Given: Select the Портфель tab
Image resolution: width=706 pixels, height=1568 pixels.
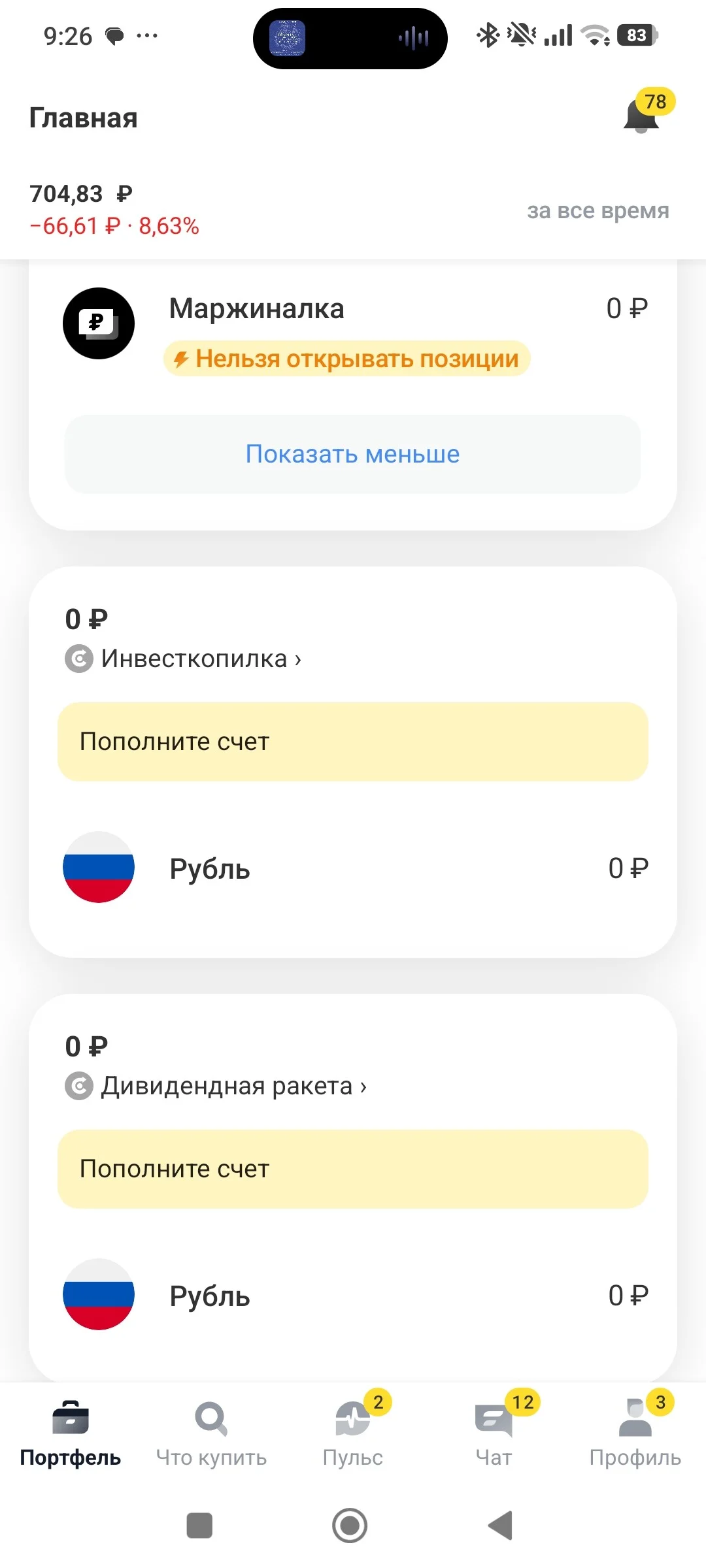Looking at the screenshot, I should click(x=71, y=1433).
